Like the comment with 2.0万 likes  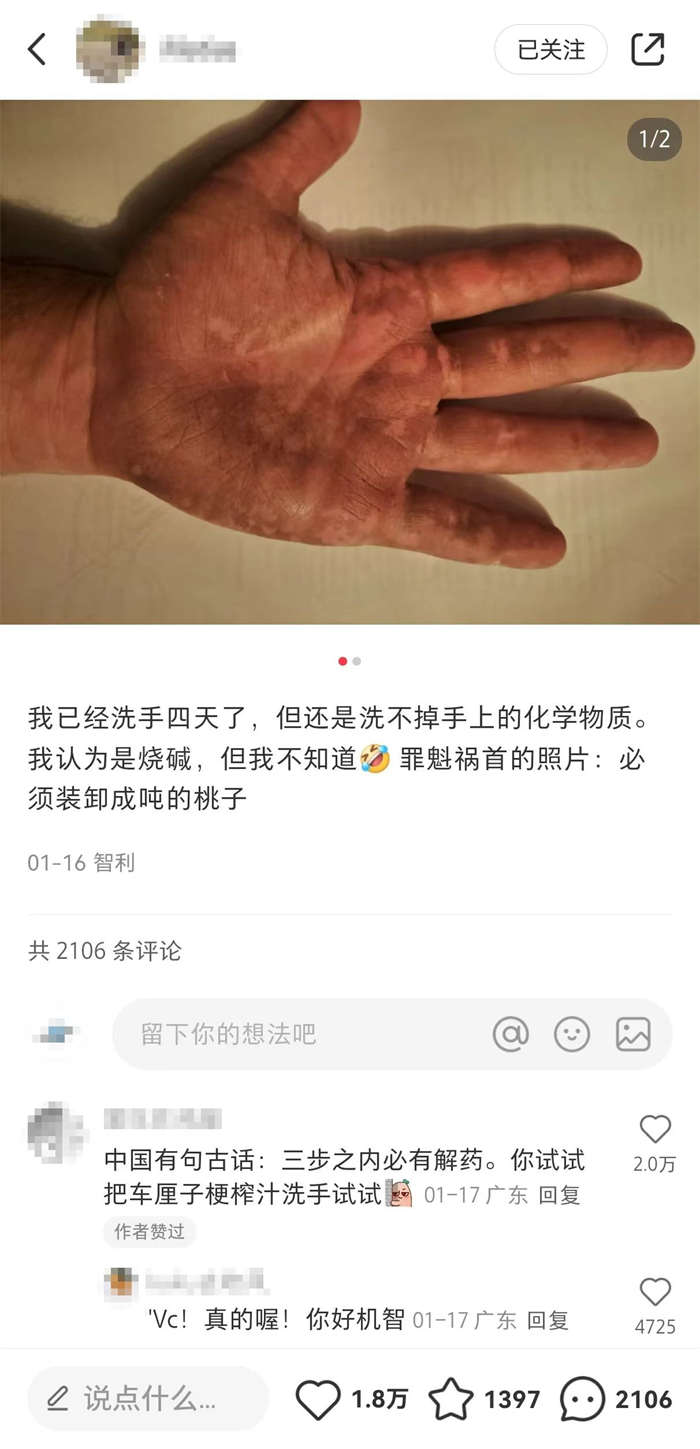pos(655,1130)
